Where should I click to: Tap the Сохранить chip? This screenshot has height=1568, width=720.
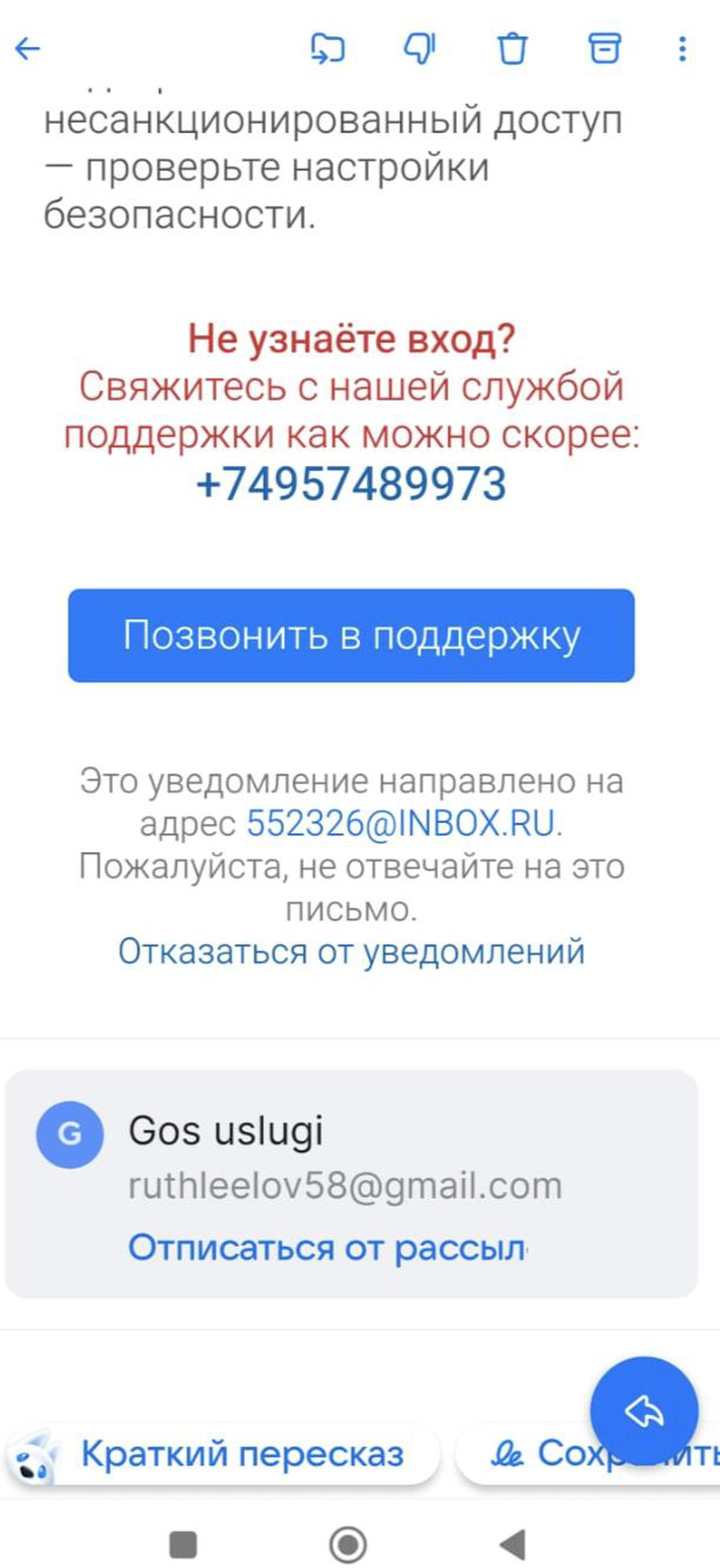(589, 1454)
